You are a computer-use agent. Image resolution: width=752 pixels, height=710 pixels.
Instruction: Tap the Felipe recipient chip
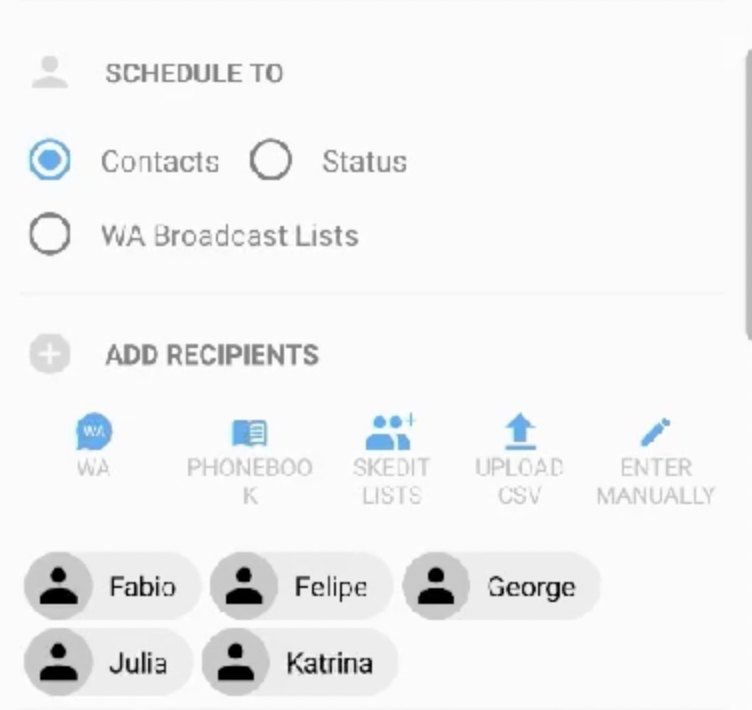point(300,586)
